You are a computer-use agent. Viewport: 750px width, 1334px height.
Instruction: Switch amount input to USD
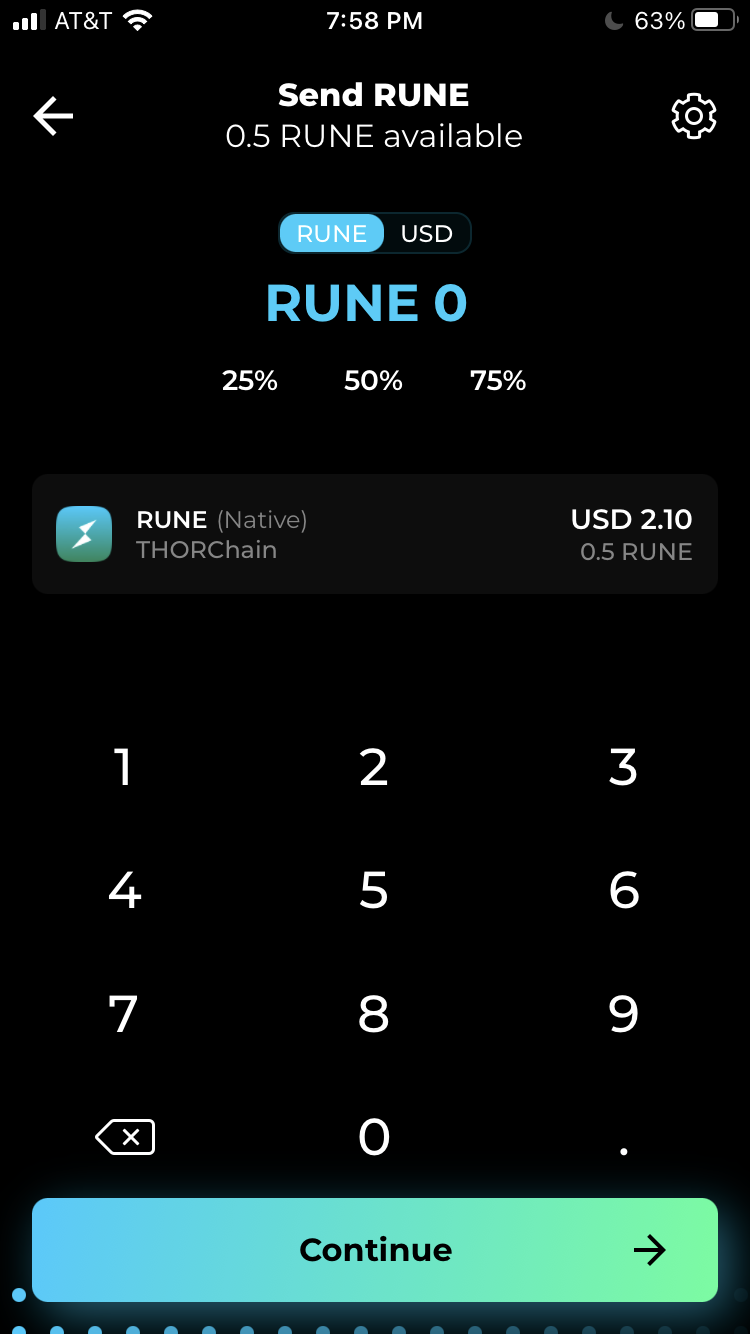(427, 233)
